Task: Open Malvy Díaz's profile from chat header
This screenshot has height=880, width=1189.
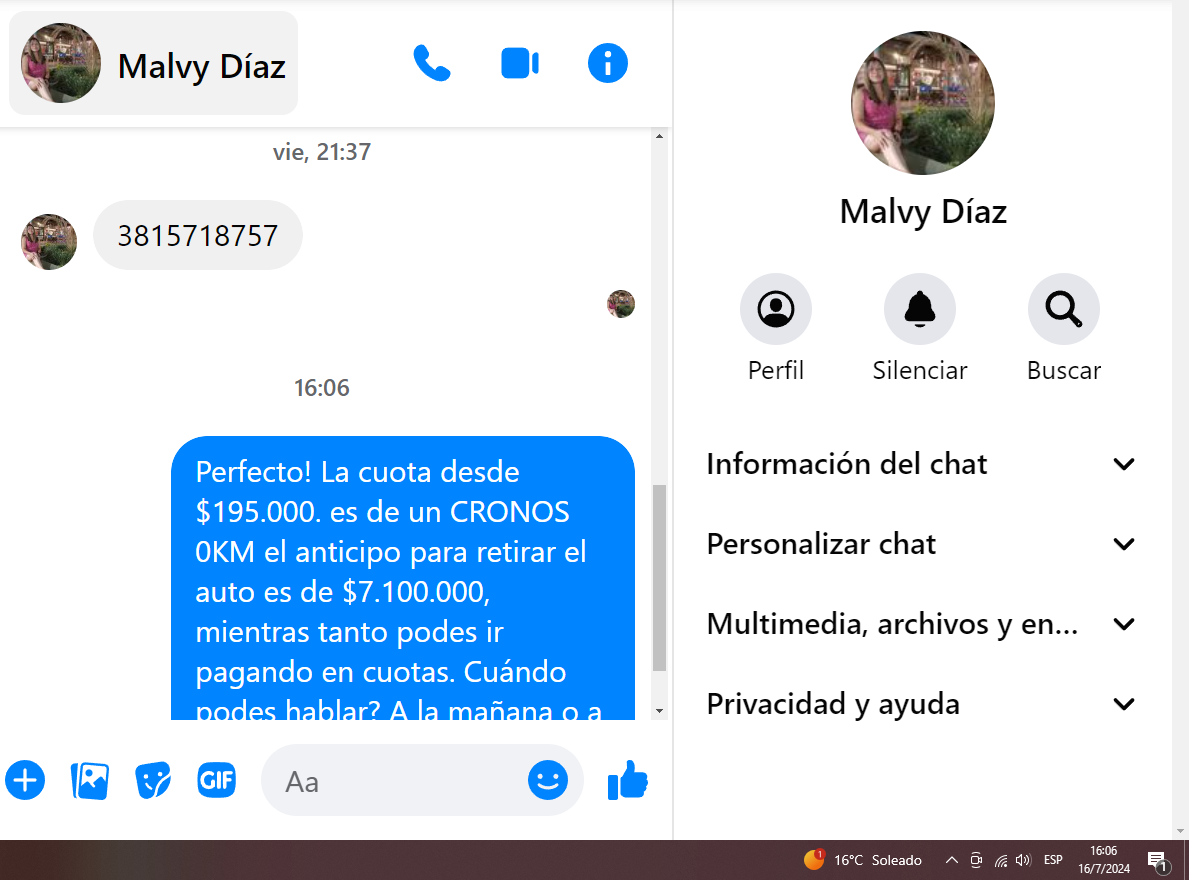Action: click(154, 64)
